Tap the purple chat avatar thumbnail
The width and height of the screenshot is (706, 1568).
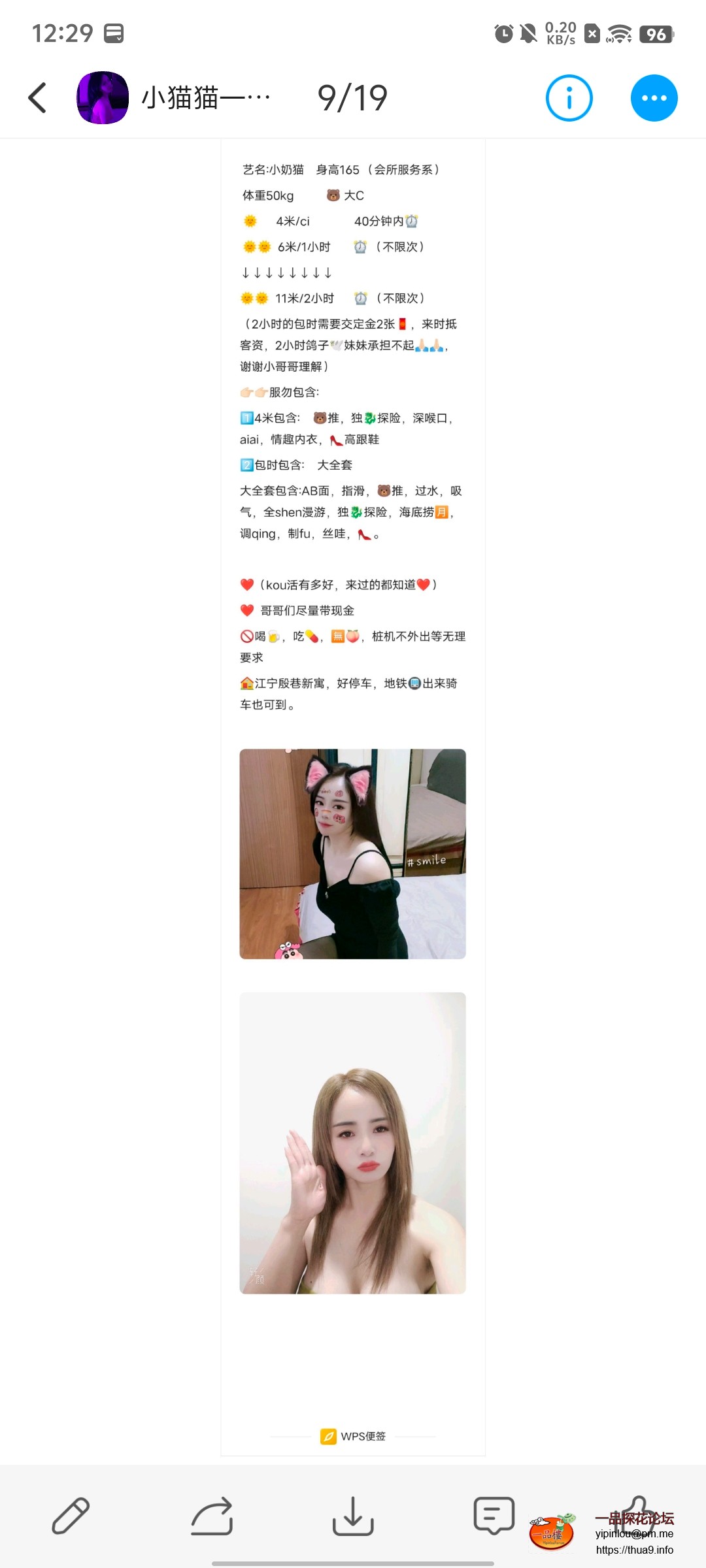(x=103, y=97)
